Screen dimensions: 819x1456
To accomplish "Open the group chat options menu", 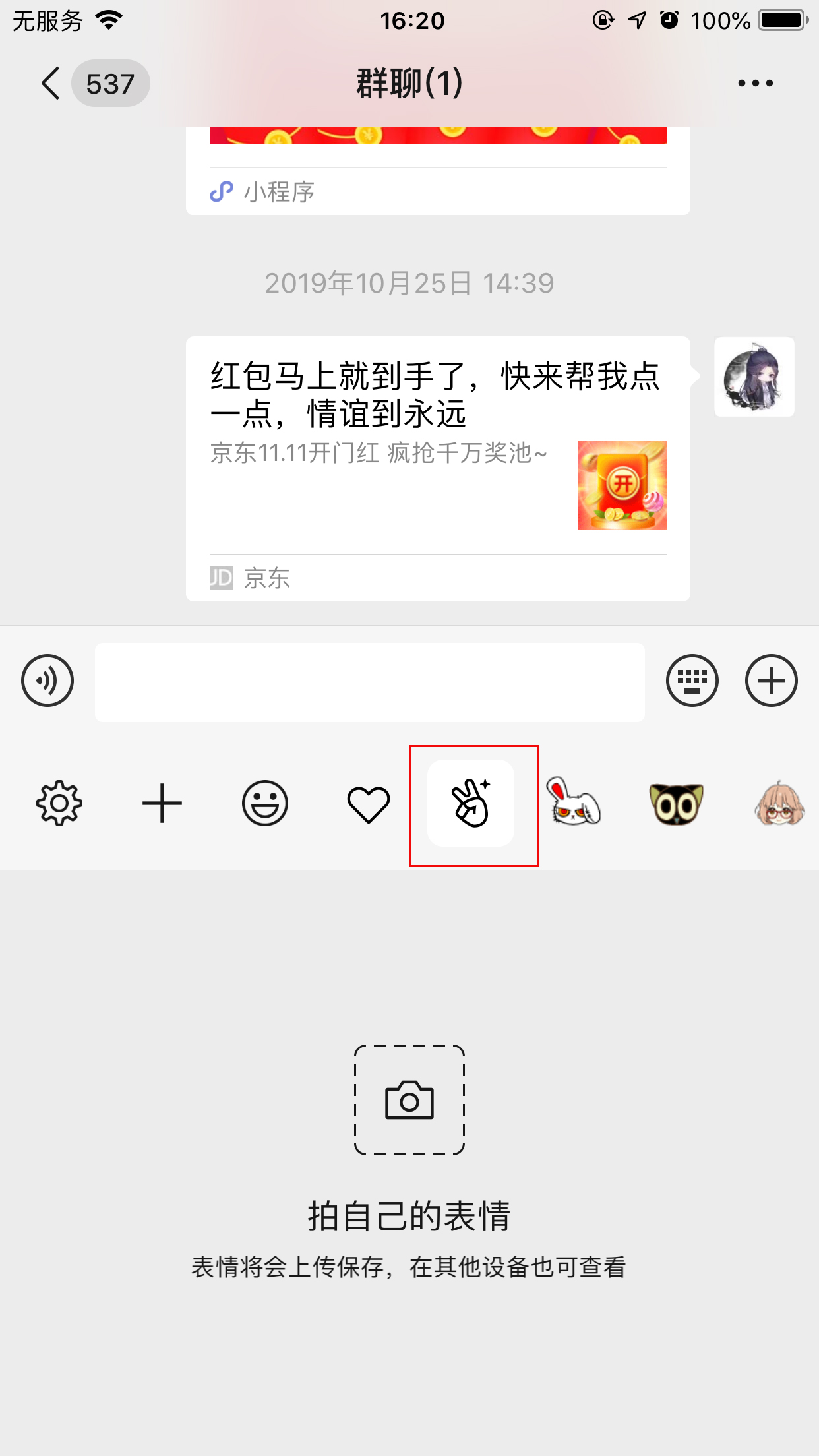I will [x=755, y=84].
